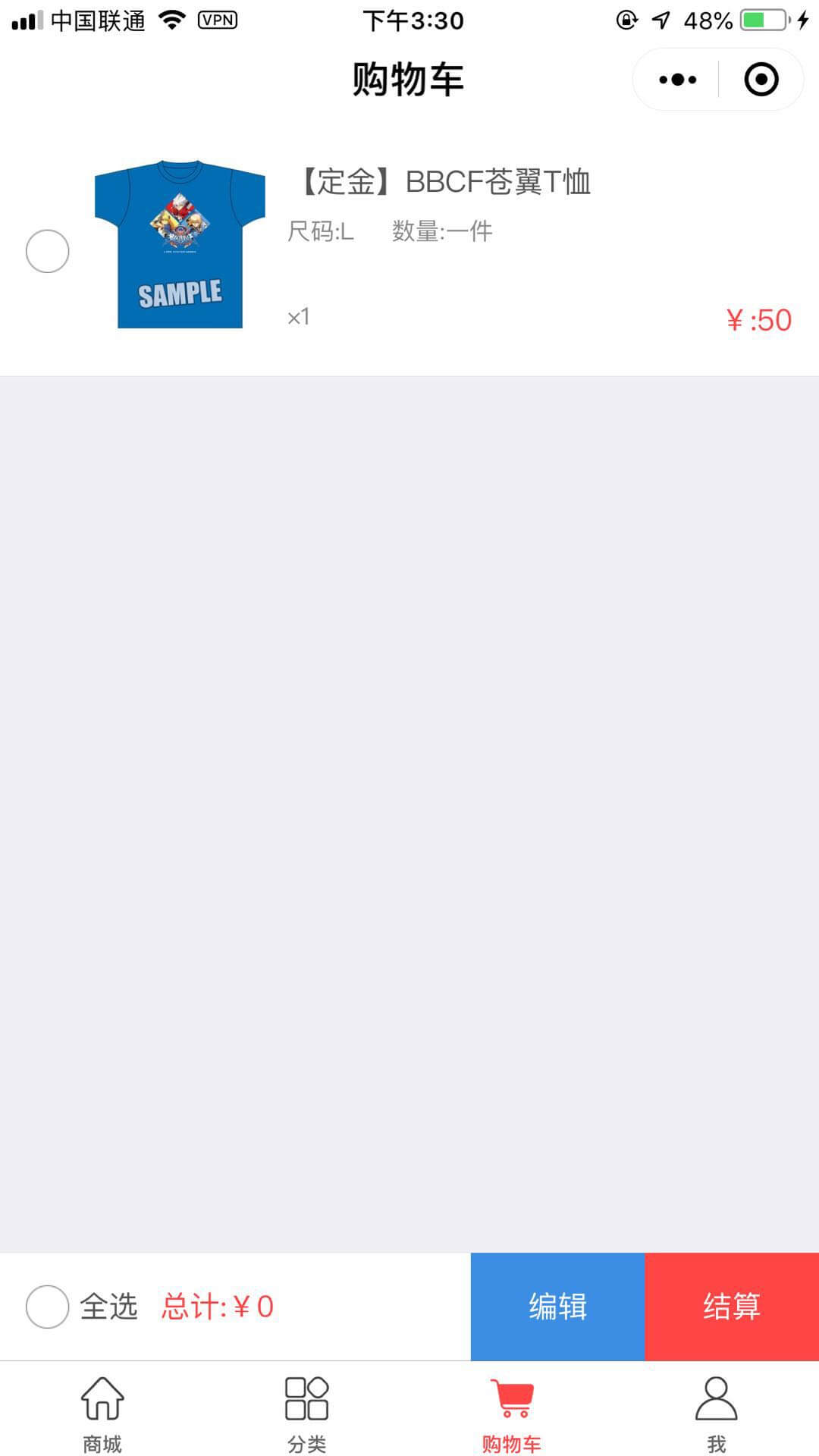The width and height of the screenshot is (819, 1456).
Task: Select the BBCF苍翼T恤 item checkbox
Action: pyautogui.click(x=47, y=251)
